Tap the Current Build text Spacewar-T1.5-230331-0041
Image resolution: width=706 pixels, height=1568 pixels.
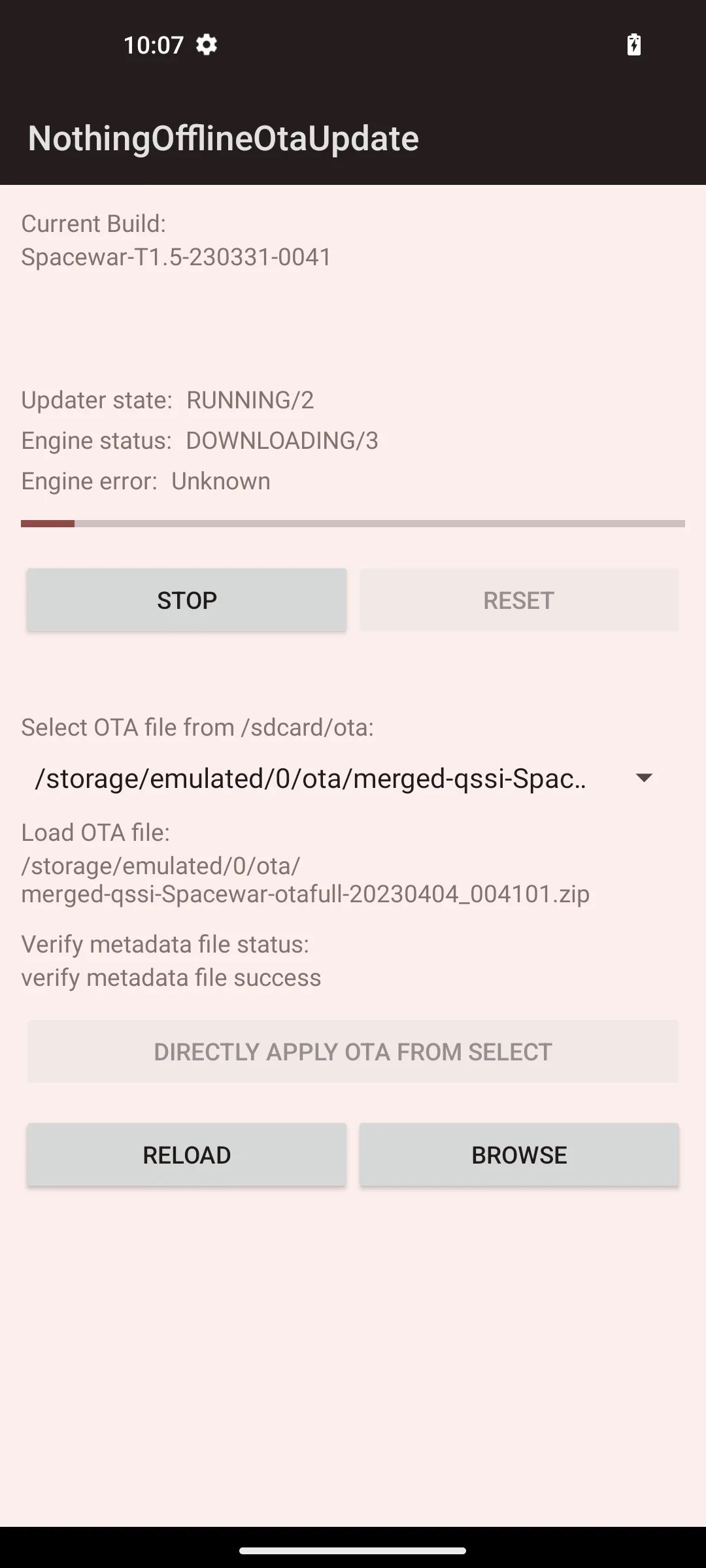[176, 257]
